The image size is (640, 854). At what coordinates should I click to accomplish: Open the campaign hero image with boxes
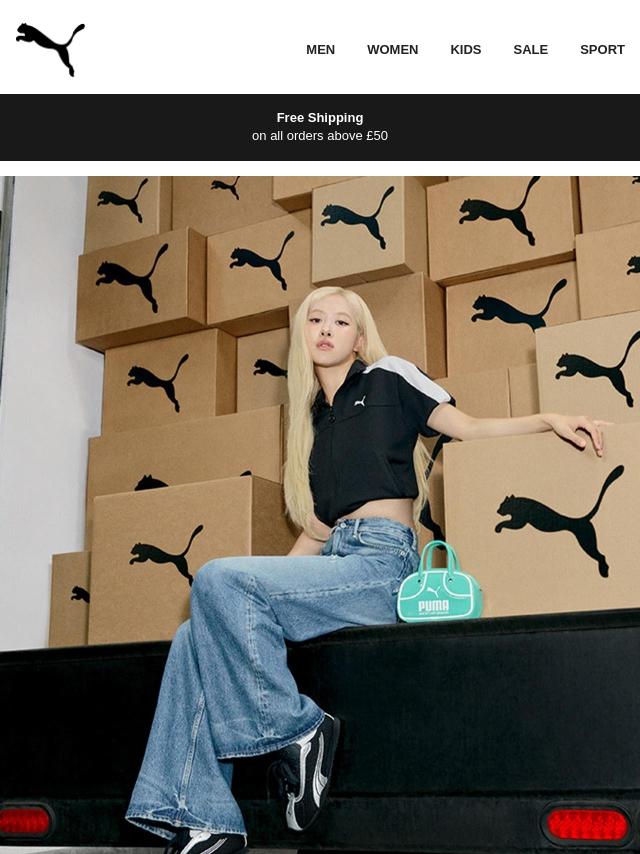(320, 515)
